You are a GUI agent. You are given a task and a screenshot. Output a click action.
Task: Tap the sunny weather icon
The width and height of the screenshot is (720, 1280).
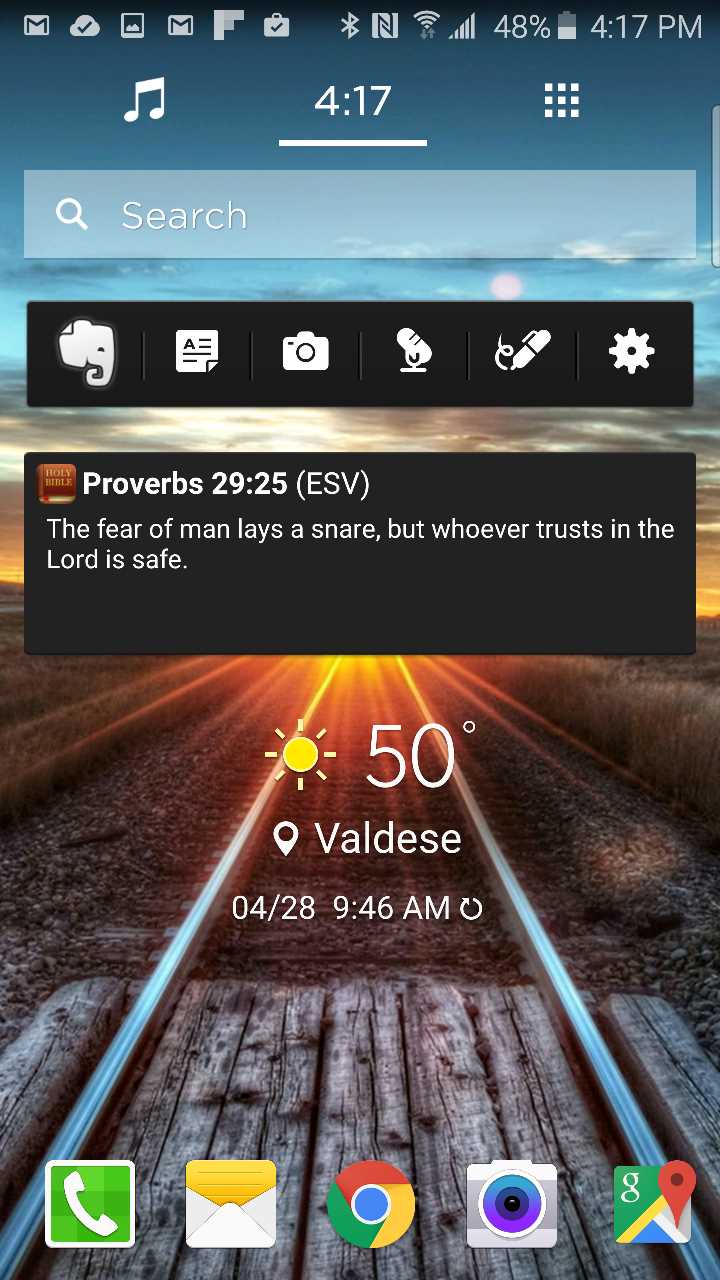[299, 754]
